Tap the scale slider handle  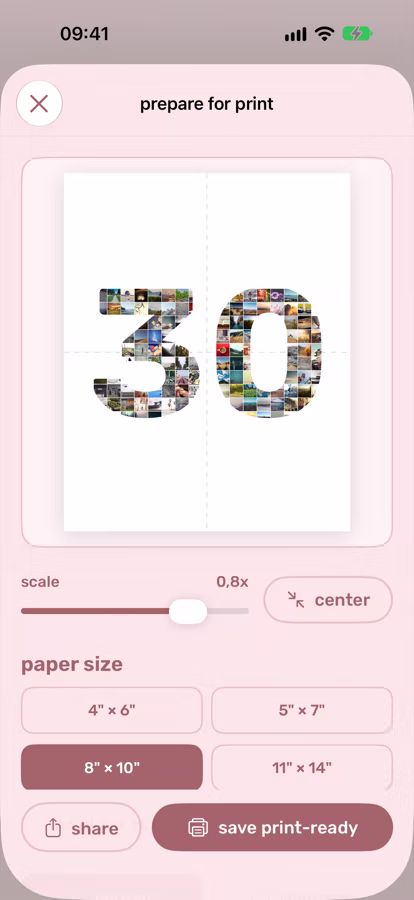188,611
